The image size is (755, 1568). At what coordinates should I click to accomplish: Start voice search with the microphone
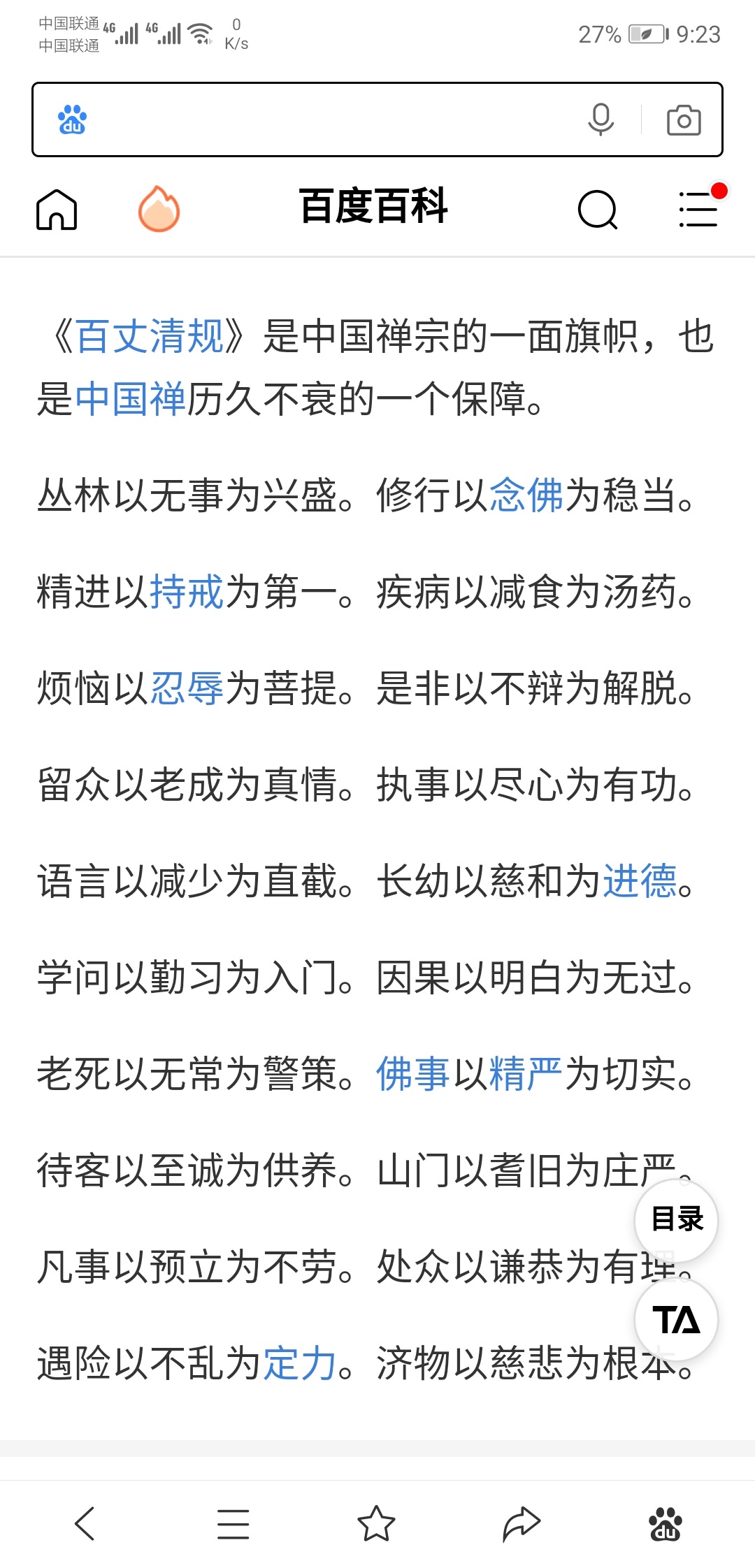click(601, 119)
